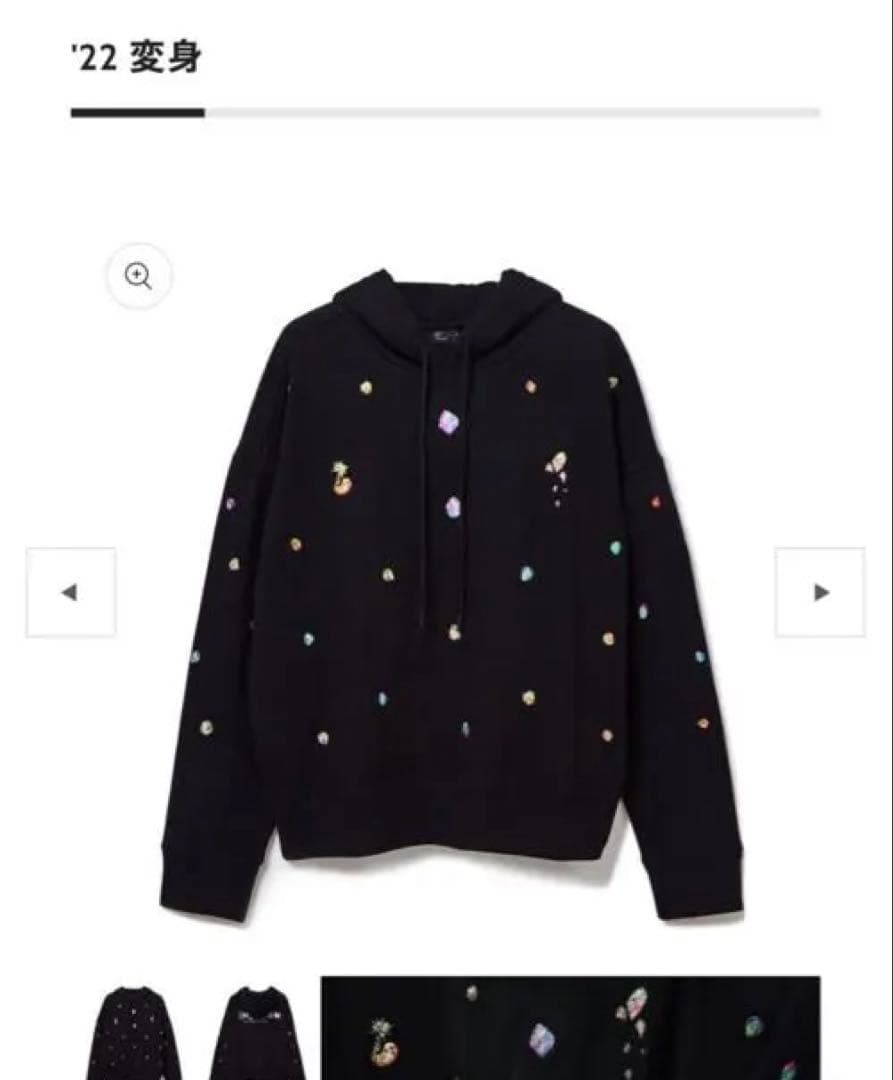
Task: Select the hoodie back view thumbnail
Action: 256,1032
